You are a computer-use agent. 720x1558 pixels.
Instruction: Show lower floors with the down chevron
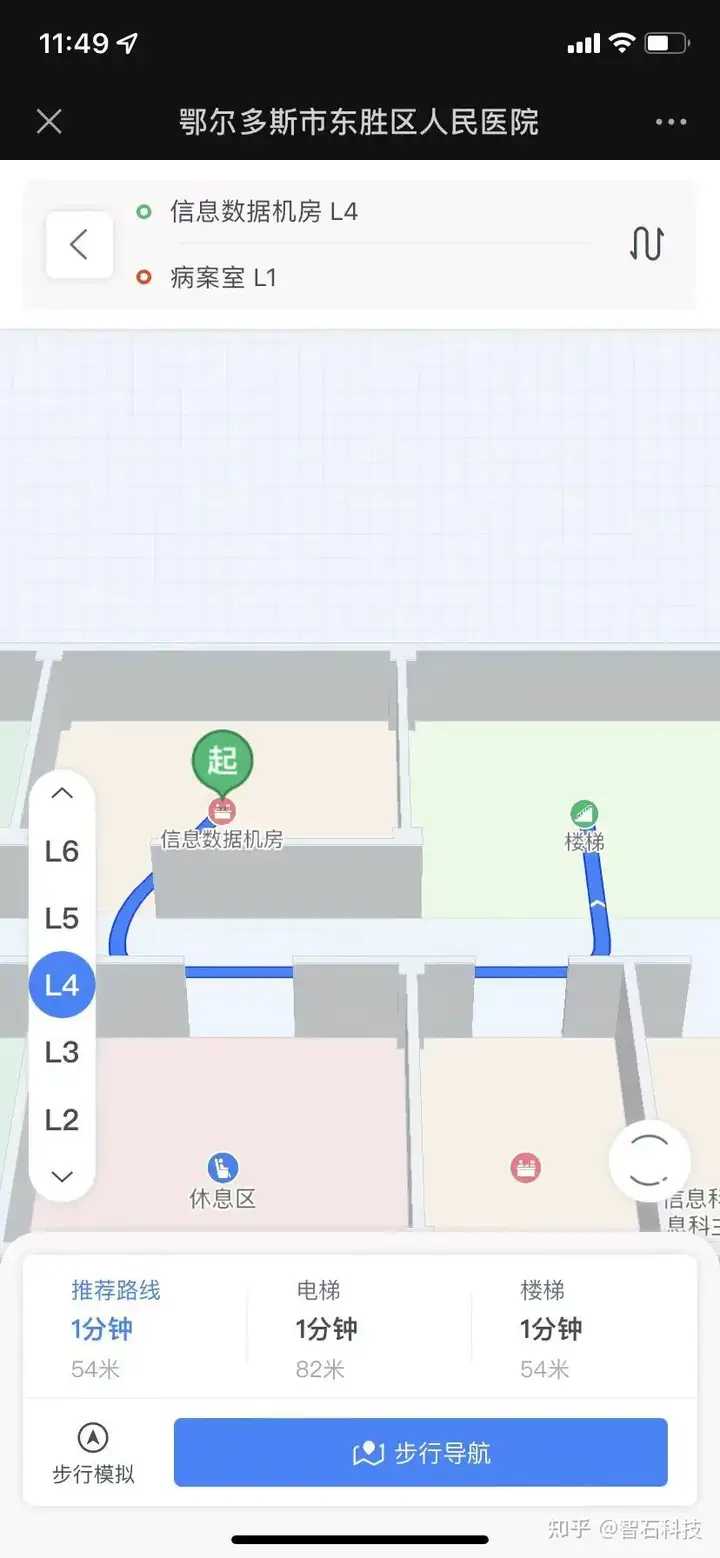(x=62, y=1176)
